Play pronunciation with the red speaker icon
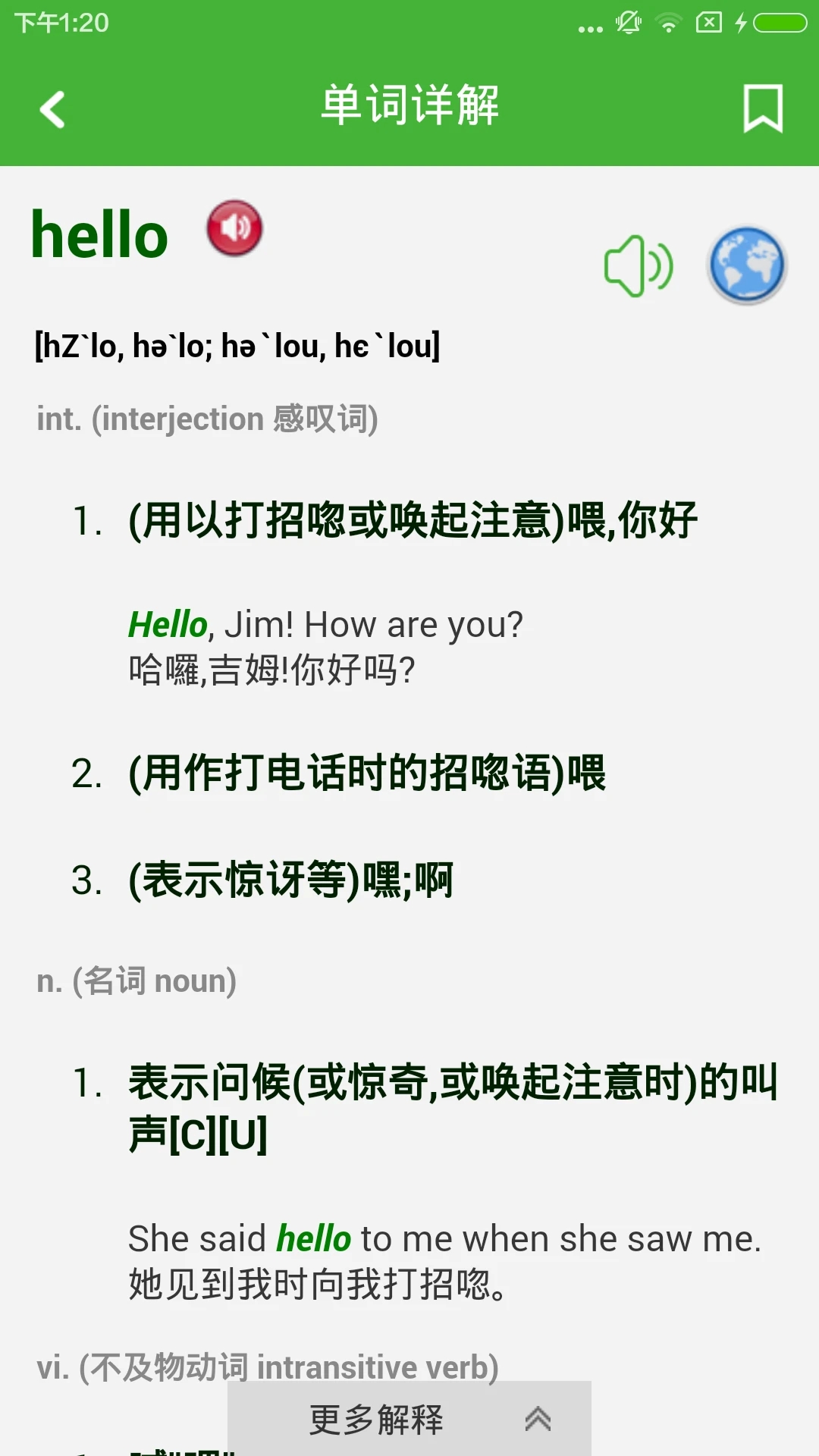This screenshot has width=819, height=1456. (233, 228)
